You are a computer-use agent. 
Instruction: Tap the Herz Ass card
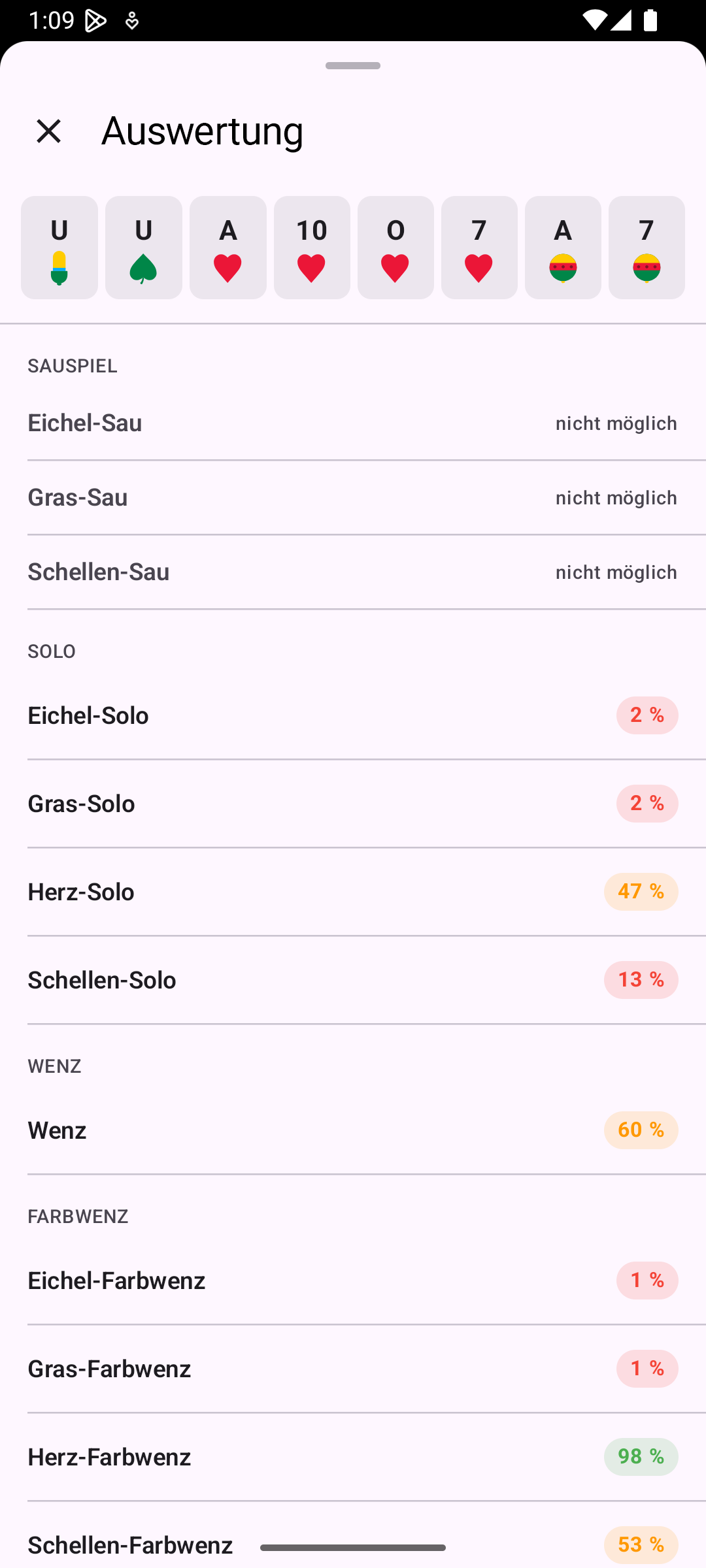pyautogui.click(x=227, y=247)
